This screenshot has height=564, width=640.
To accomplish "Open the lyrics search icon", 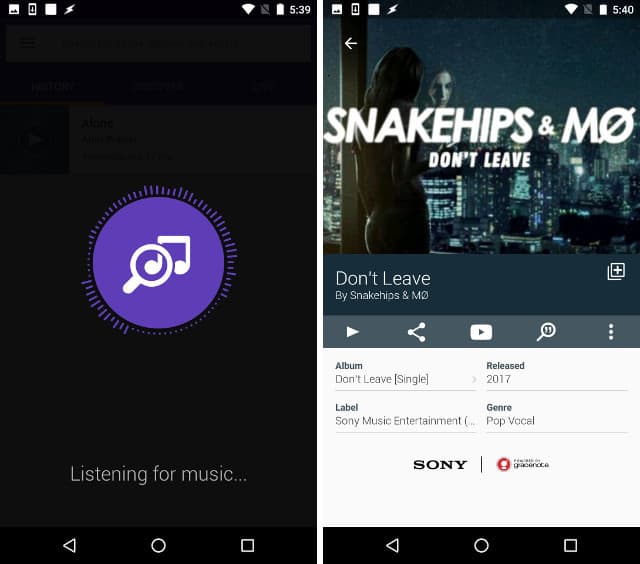I will (546, 332).
